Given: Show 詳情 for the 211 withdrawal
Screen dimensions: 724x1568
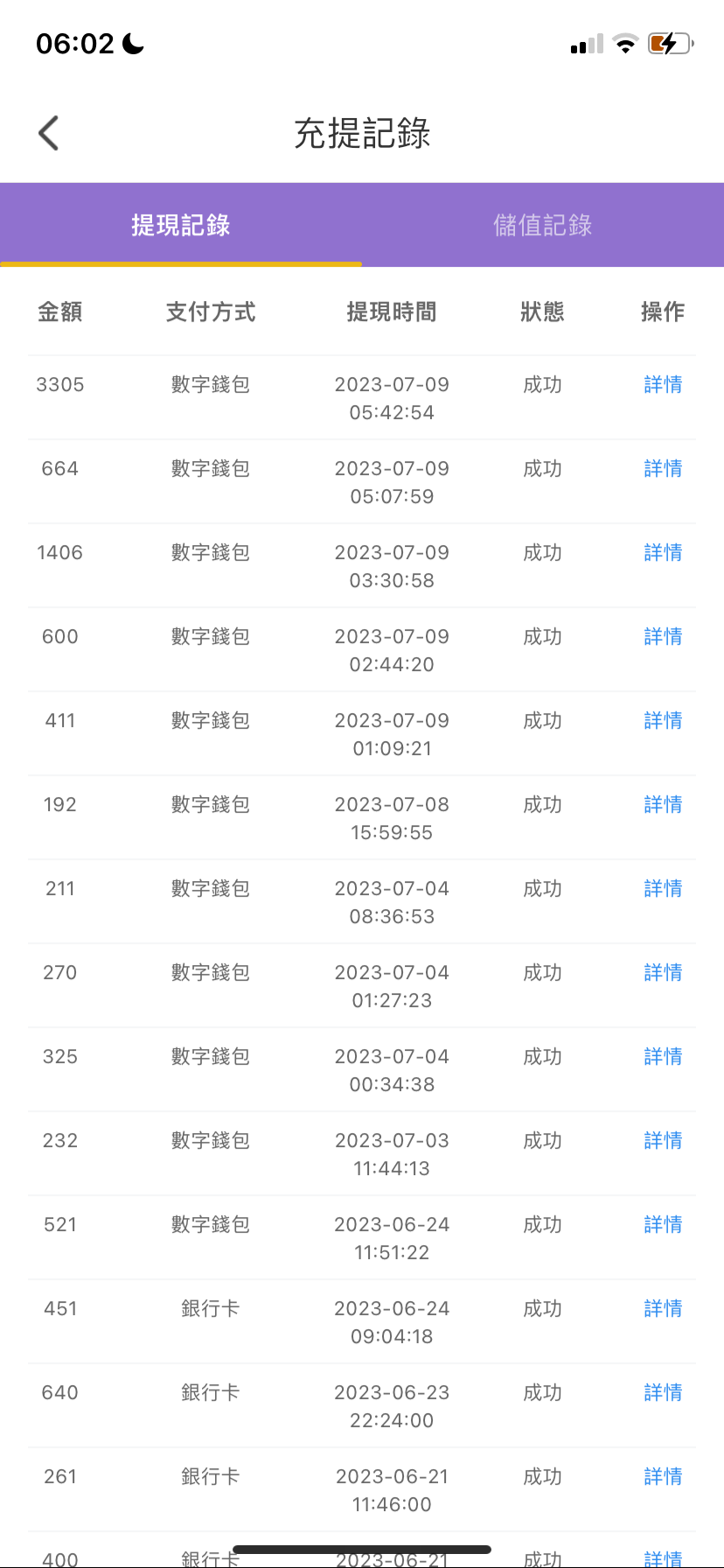Looking at the screenshot, I should [663, 889].
